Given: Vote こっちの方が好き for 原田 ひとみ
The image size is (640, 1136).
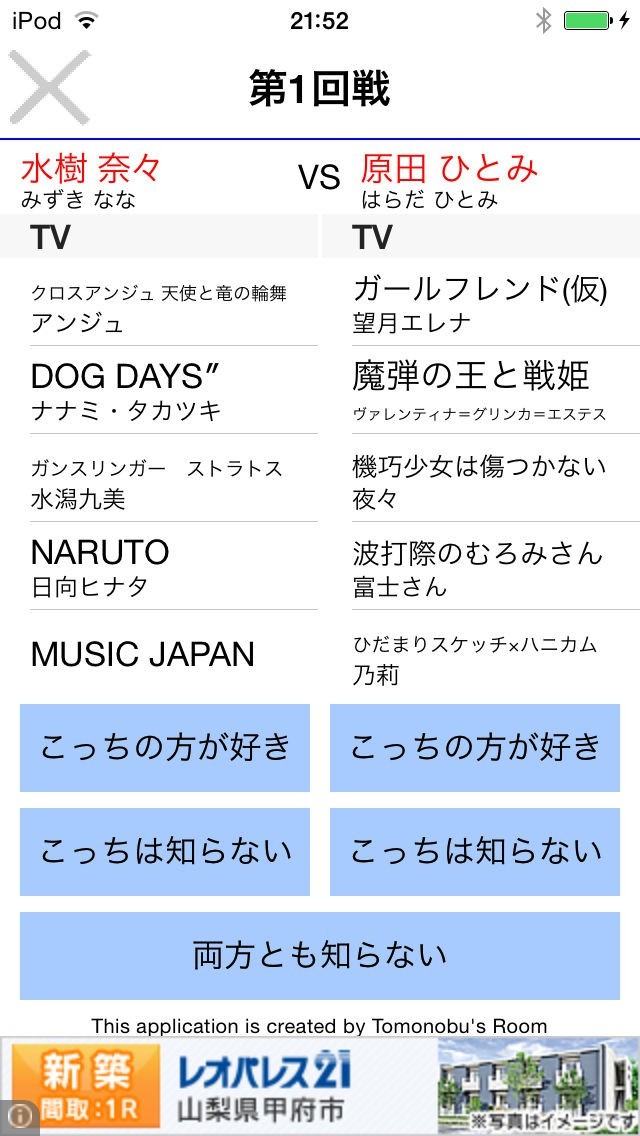Looking at the screenshot, I should pos(475,747).
